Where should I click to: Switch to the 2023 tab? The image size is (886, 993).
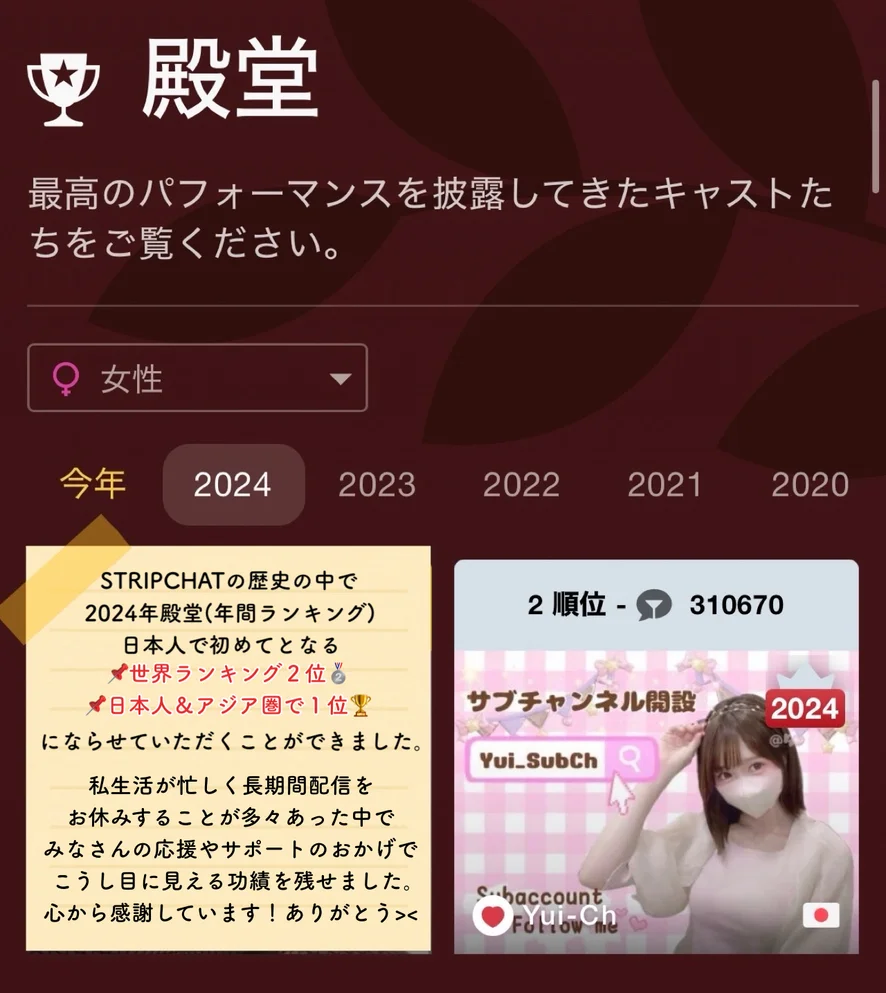[376, 485]
